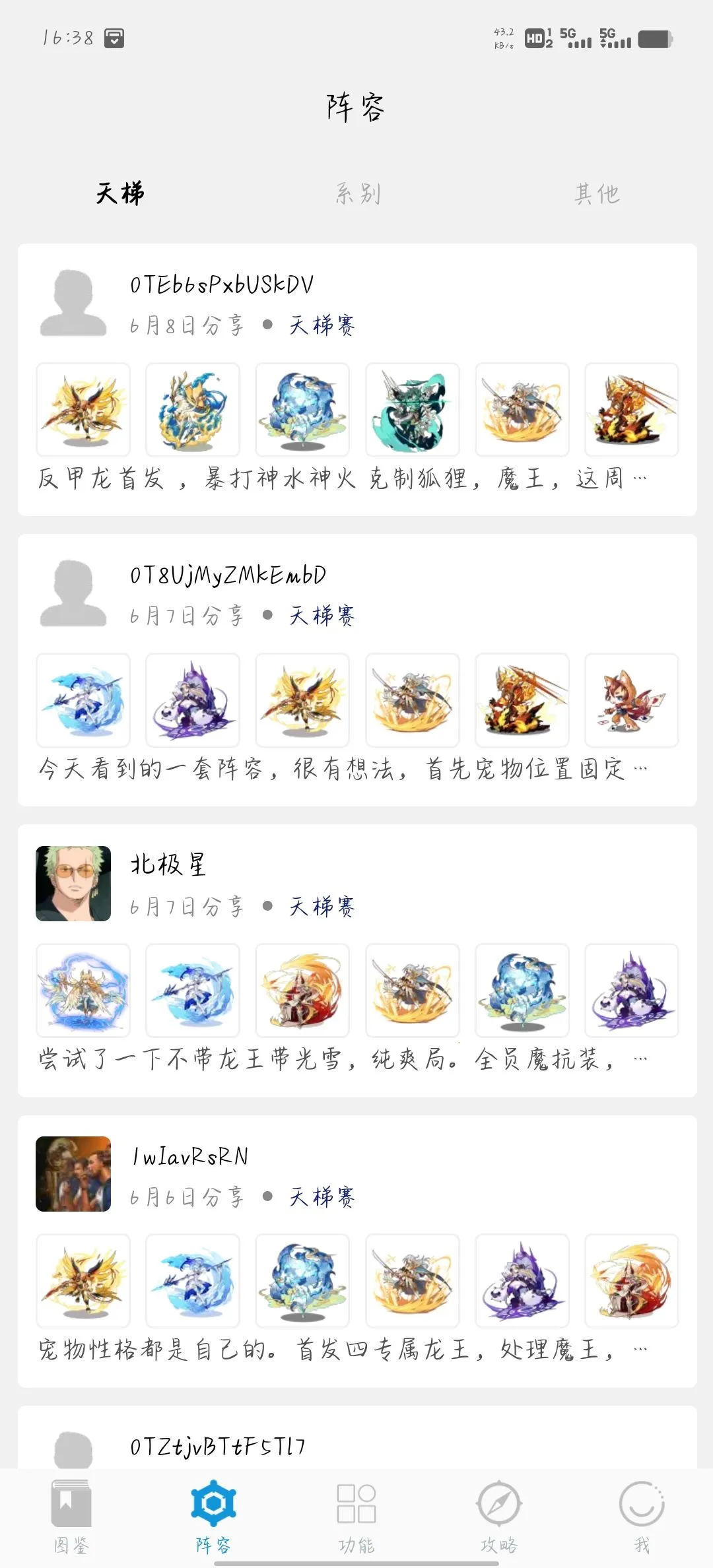The width and height of the screenshot is (713, 1568).
Task: Open lineup shared by 1wIavRsRN
Action: [356, 1349]
